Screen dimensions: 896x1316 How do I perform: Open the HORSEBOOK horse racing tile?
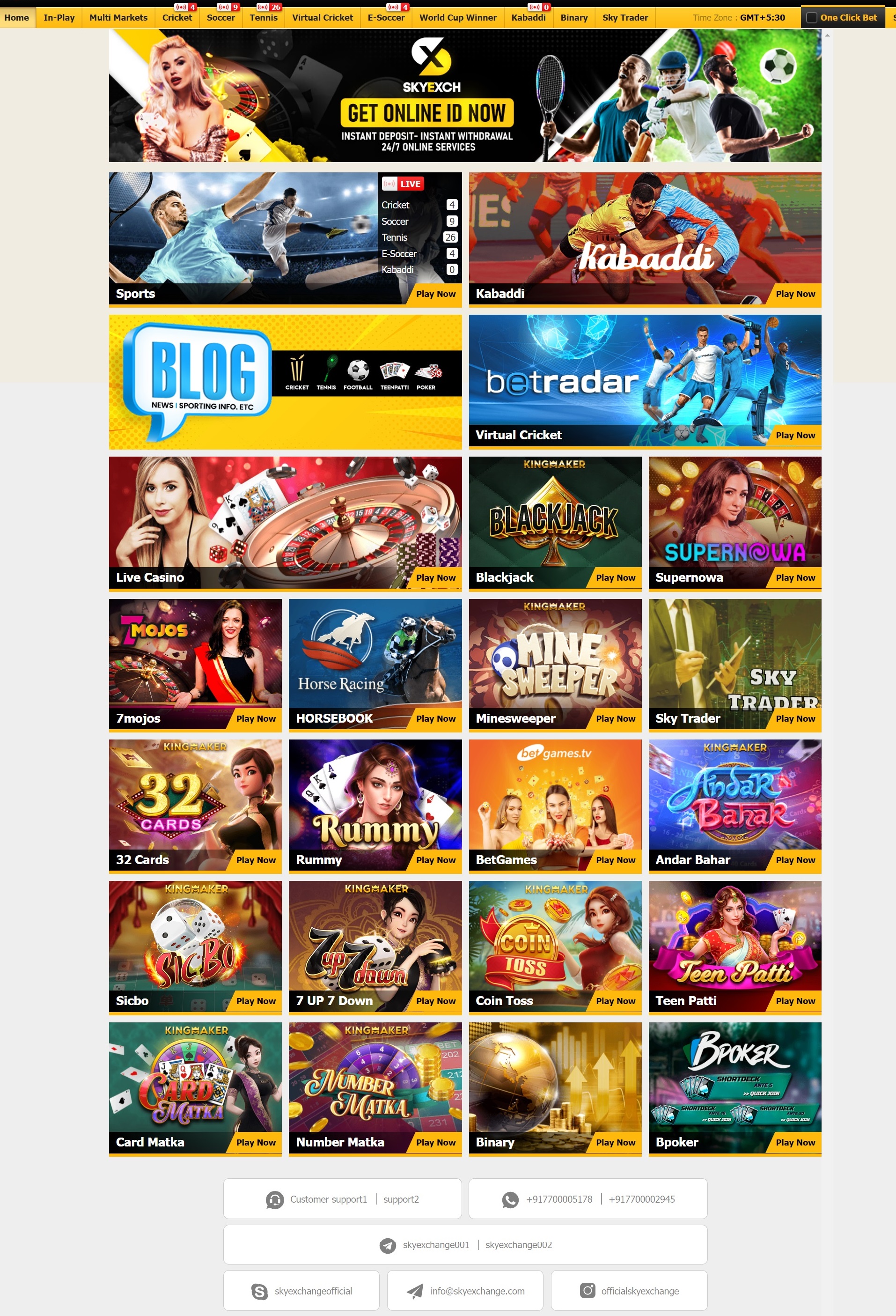375,664
